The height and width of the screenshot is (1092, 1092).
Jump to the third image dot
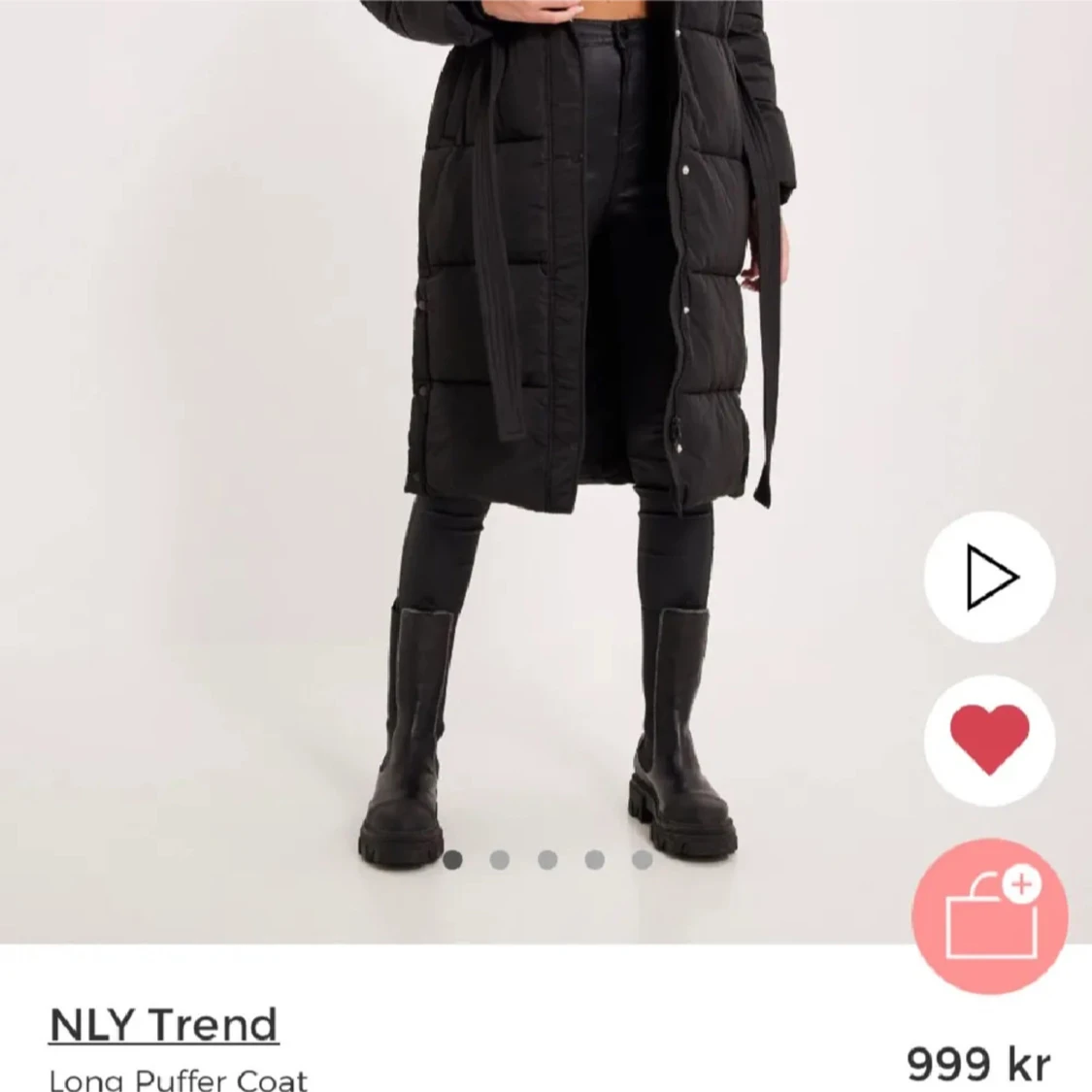point(547,859)
